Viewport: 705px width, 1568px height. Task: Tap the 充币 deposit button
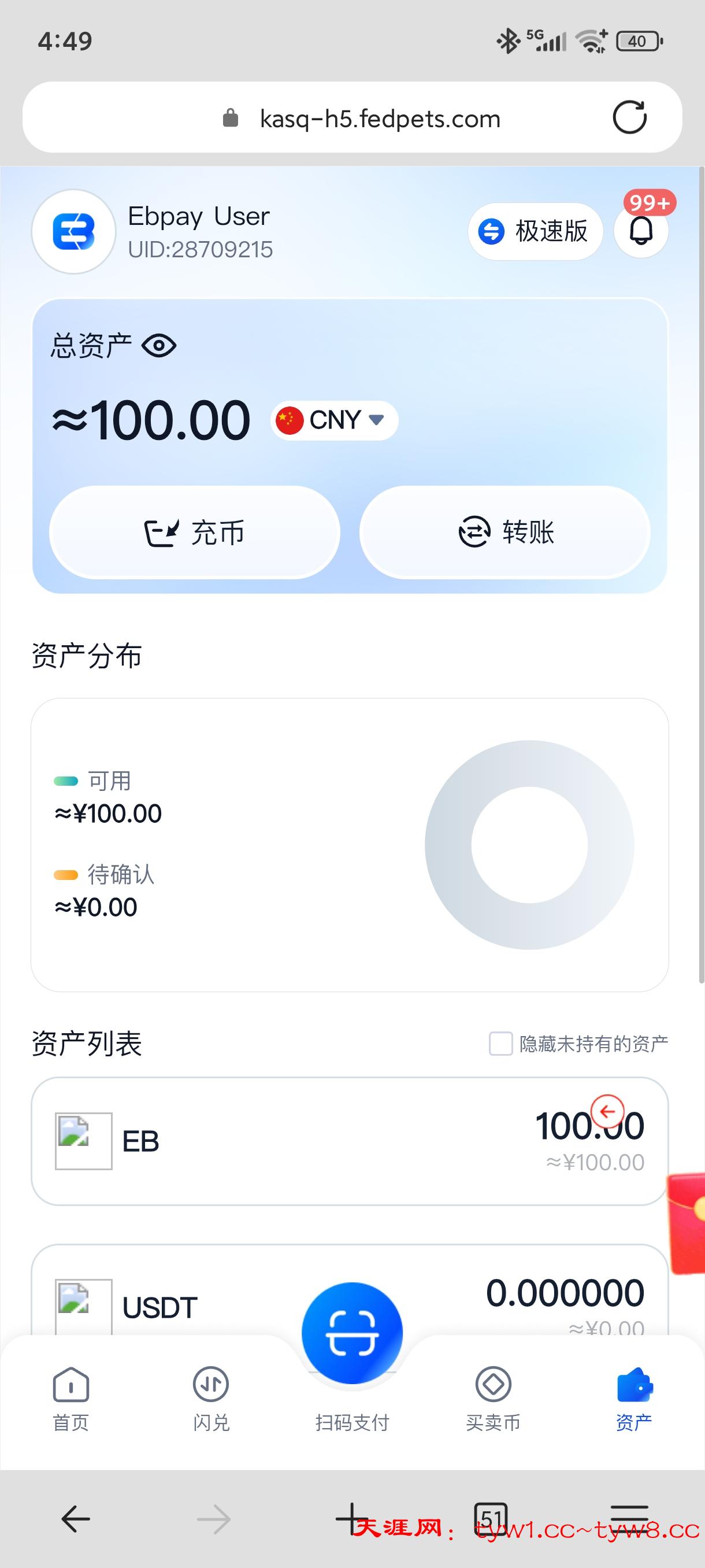click(195, 532)
